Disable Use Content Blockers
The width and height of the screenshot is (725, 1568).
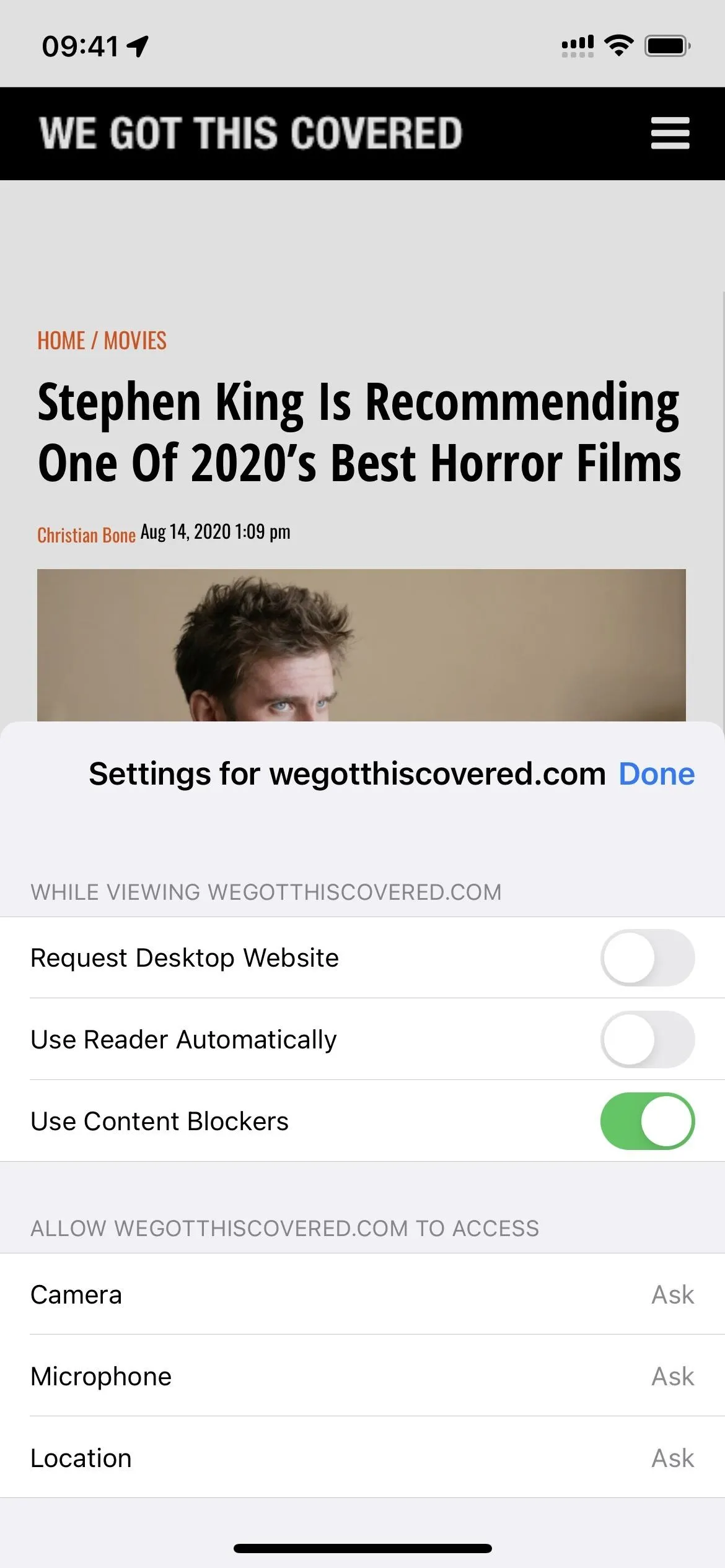pos(648,1122)
